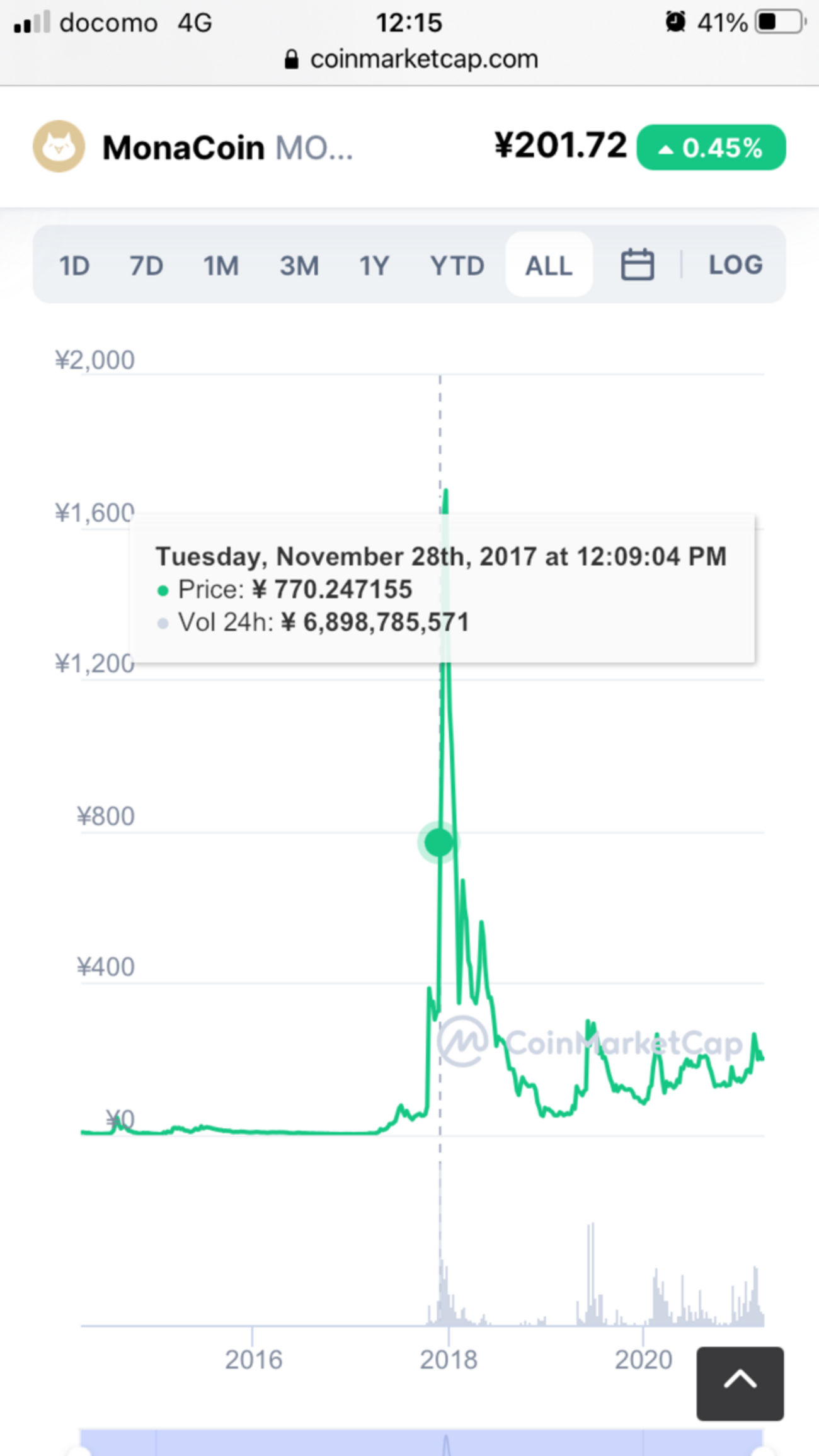Switch to the 3M range

point(299,265)
